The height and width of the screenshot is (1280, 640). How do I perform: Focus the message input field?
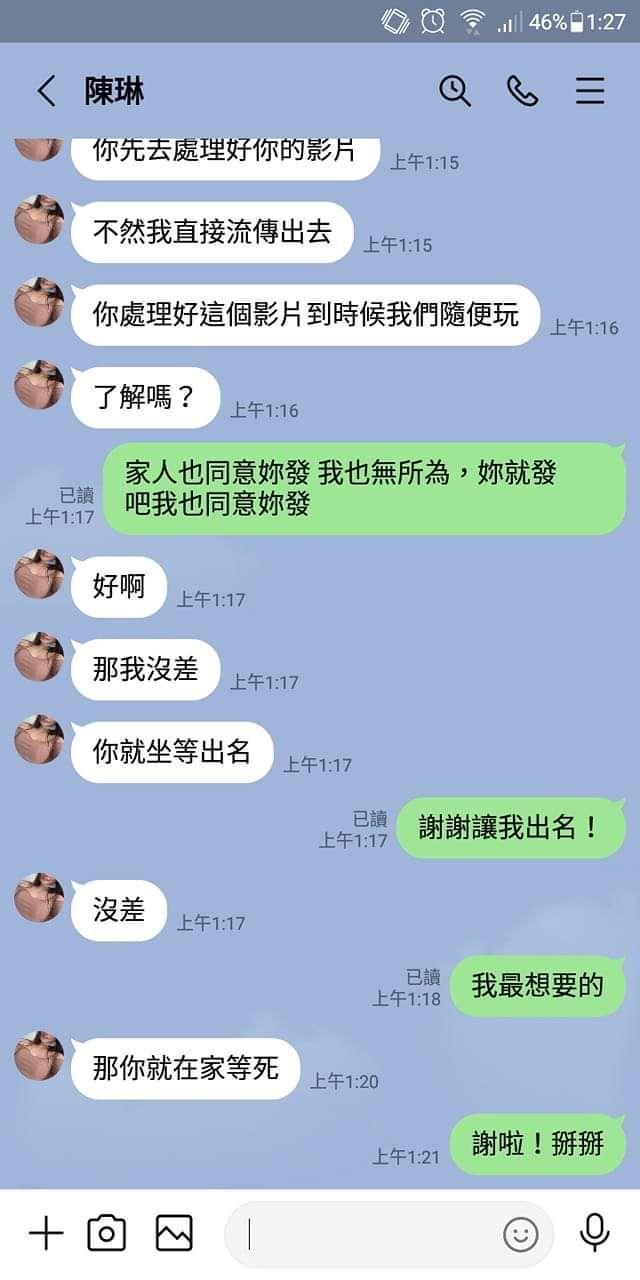coord(370,1235)
